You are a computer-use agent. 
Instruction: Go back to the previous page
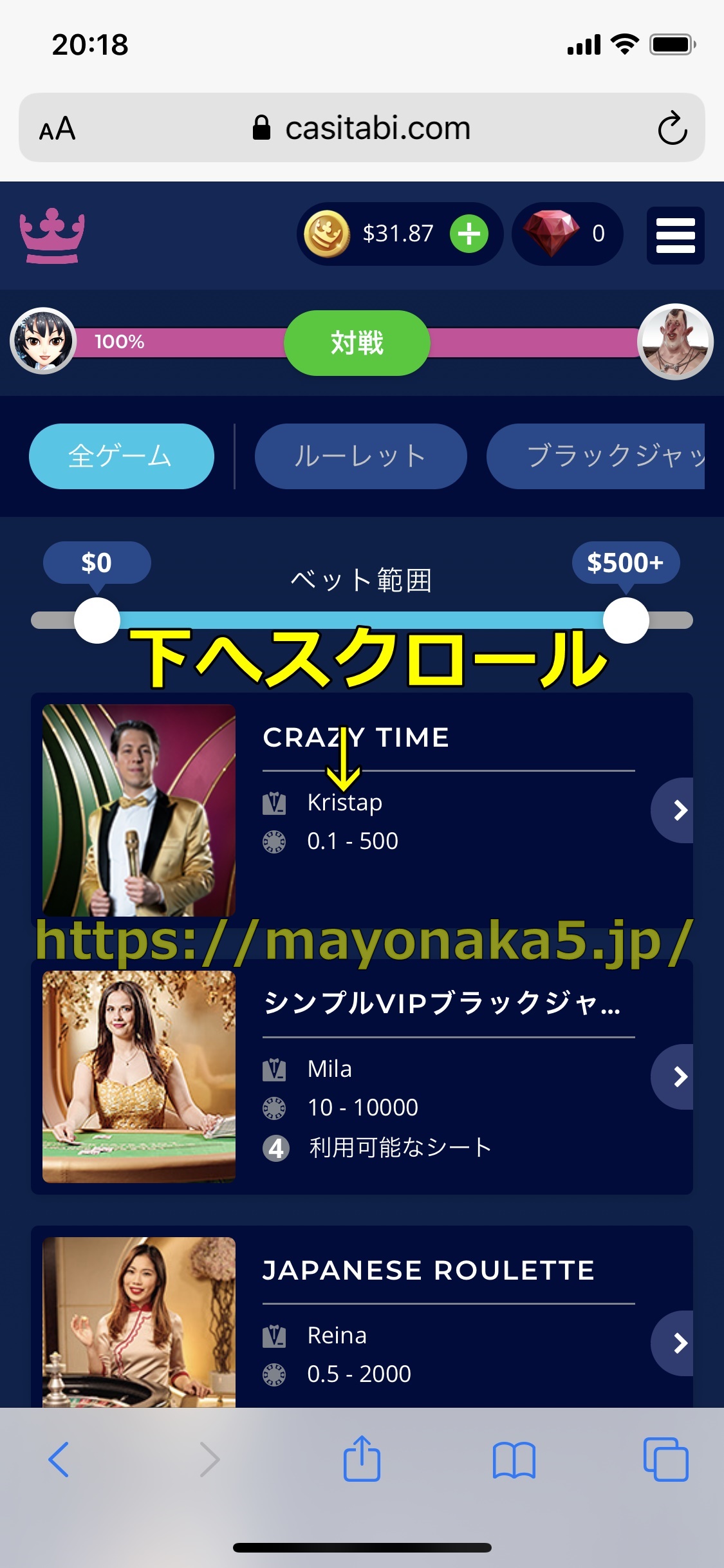coord(59,1459)
